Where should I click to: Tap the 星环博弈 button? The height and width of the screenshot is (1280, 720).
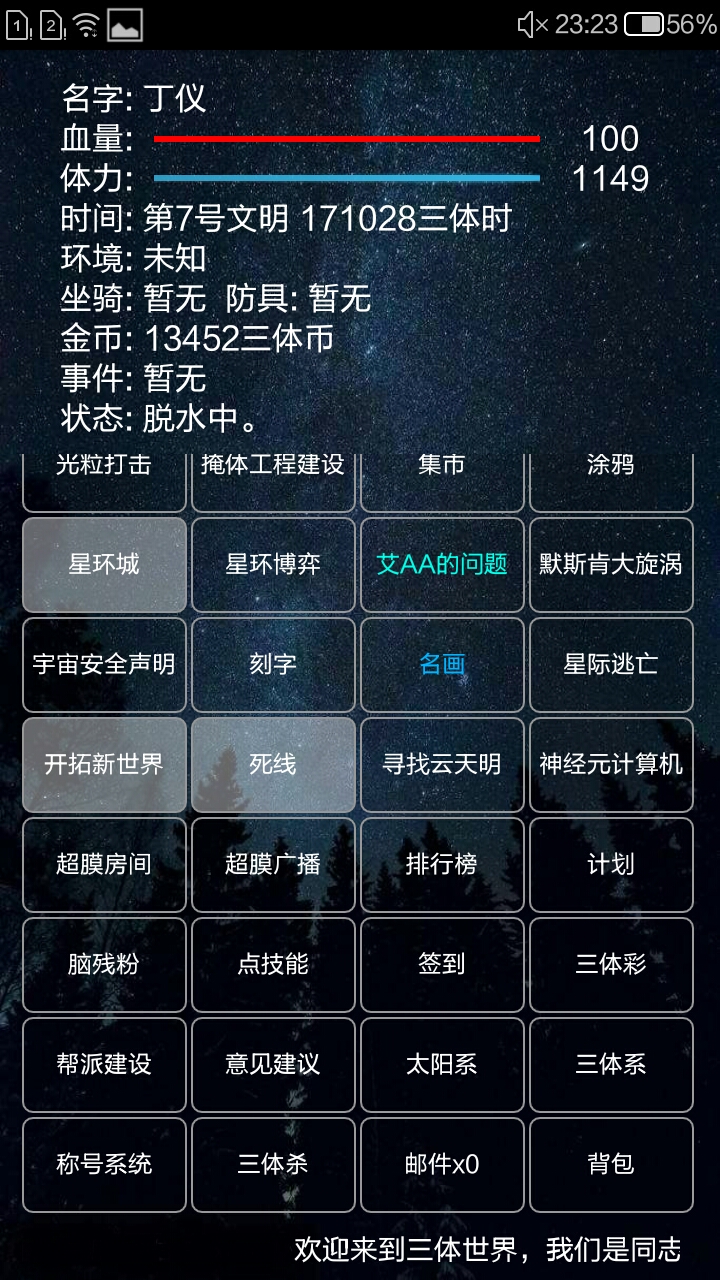click(273, 565)
